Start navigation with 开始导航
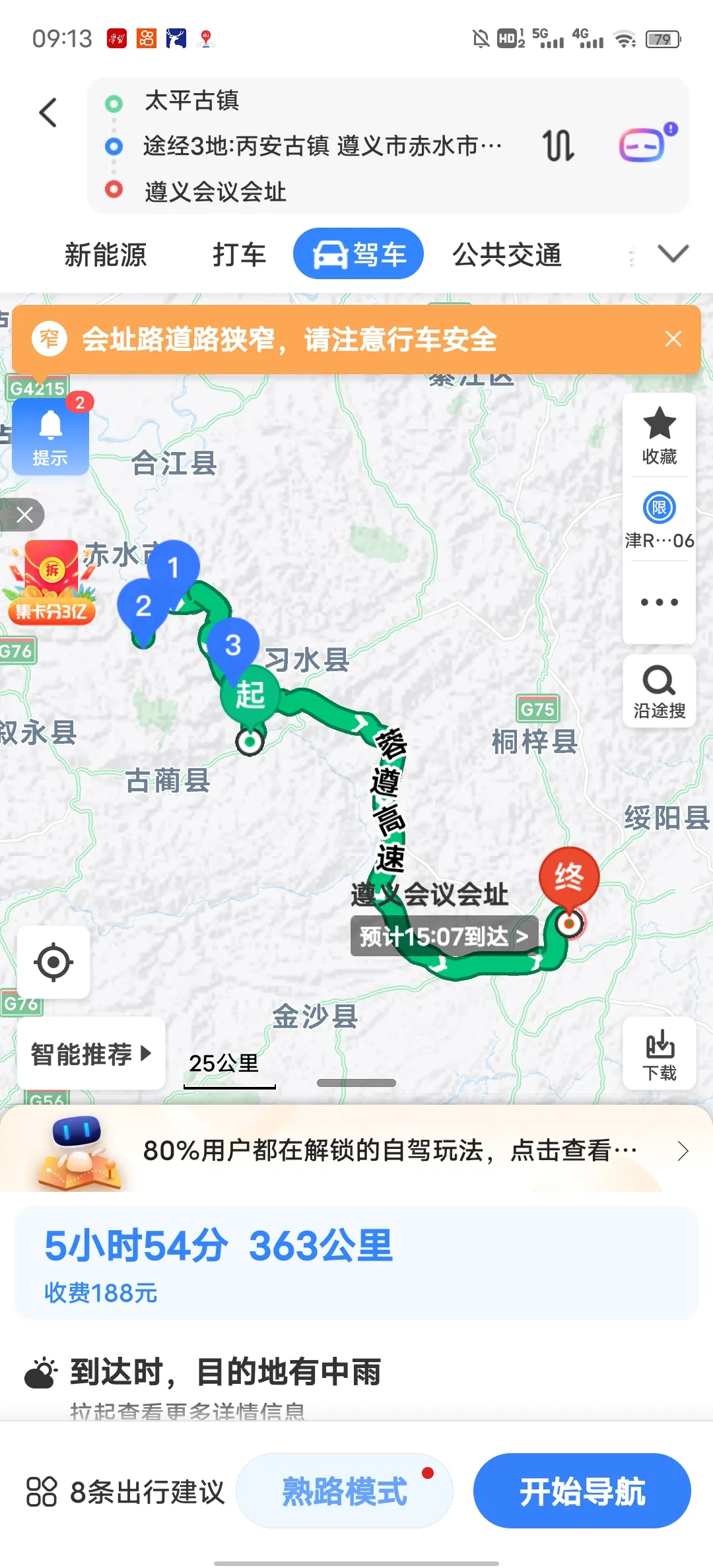 click(582, 1491)
